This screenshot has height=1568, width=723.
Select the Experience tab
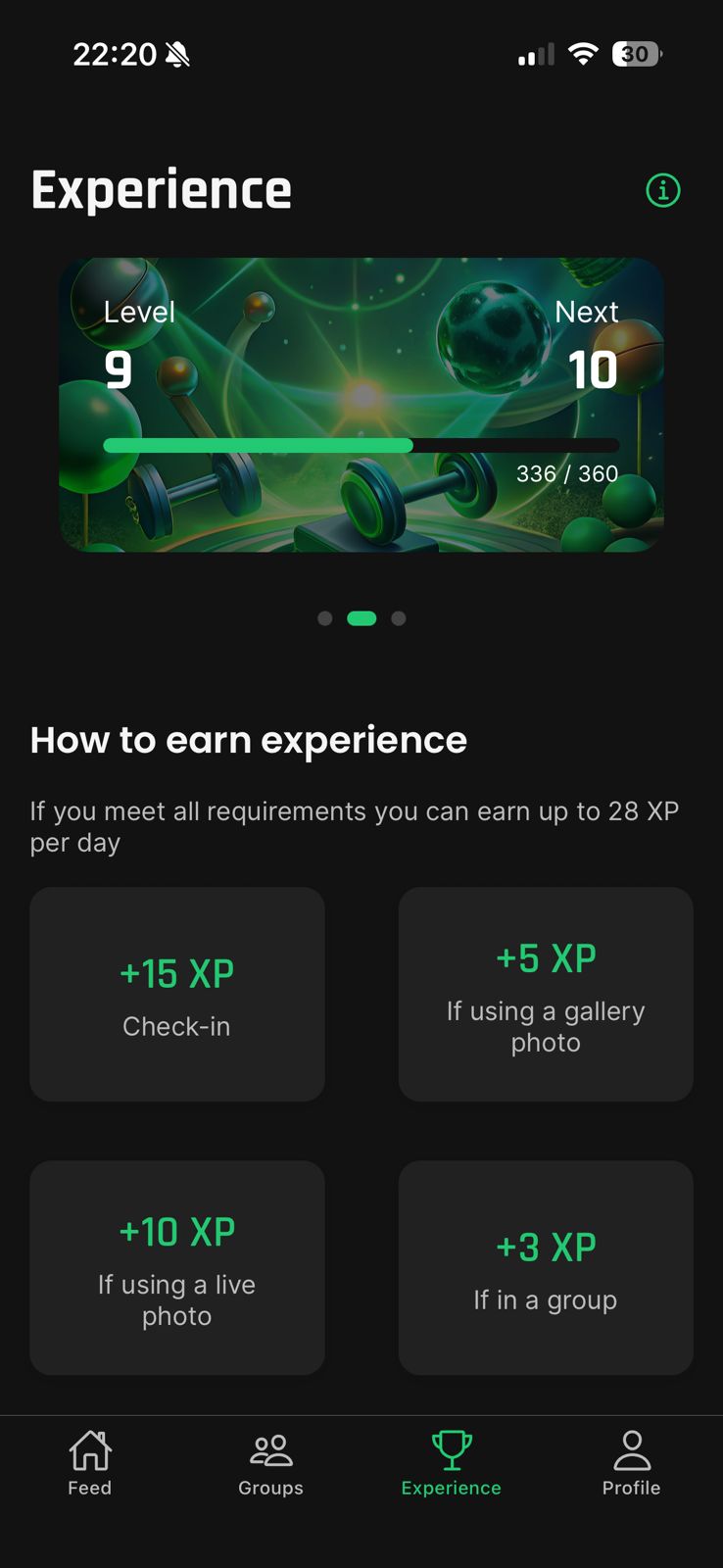click(451, 1462)
